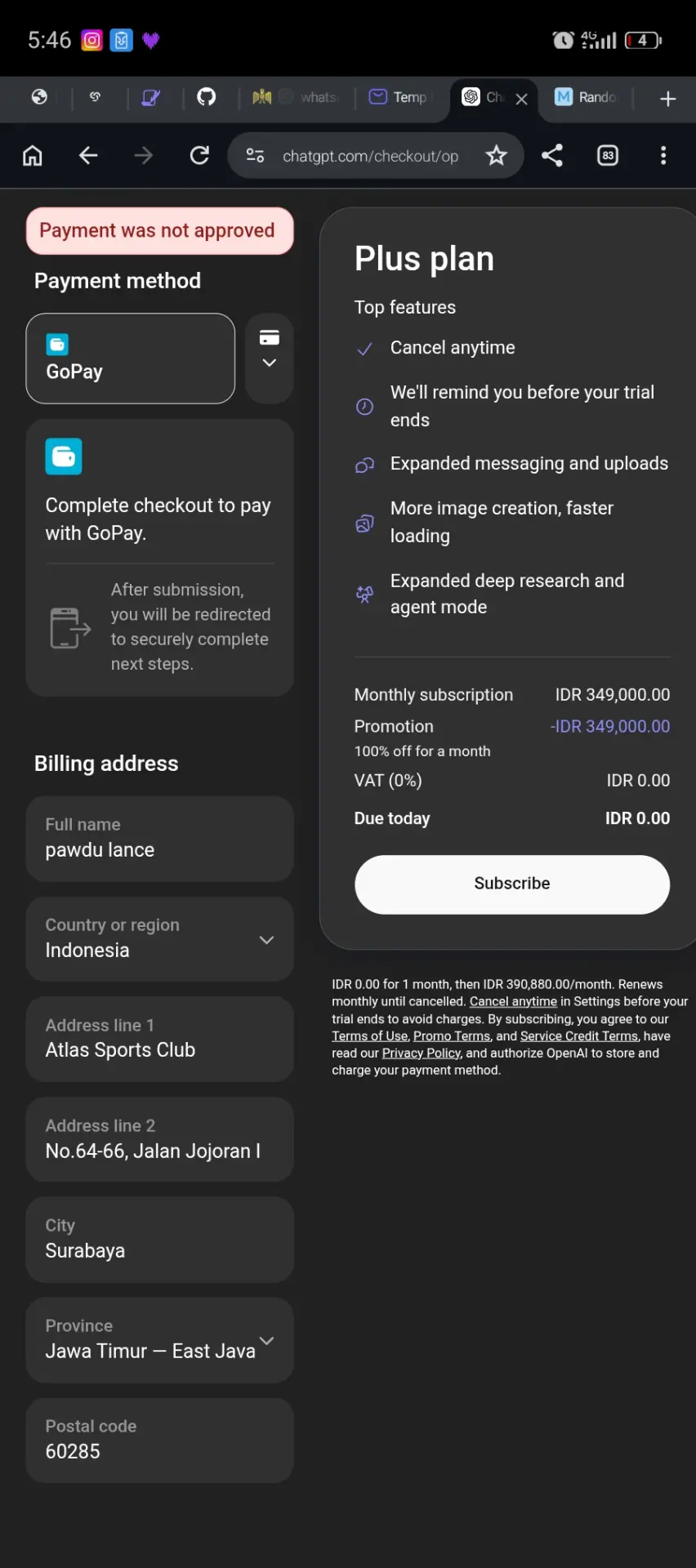Viewport: 696px width, 1568px height.
Task: Select the GoPay payment method
Action: tap(131, 359)
